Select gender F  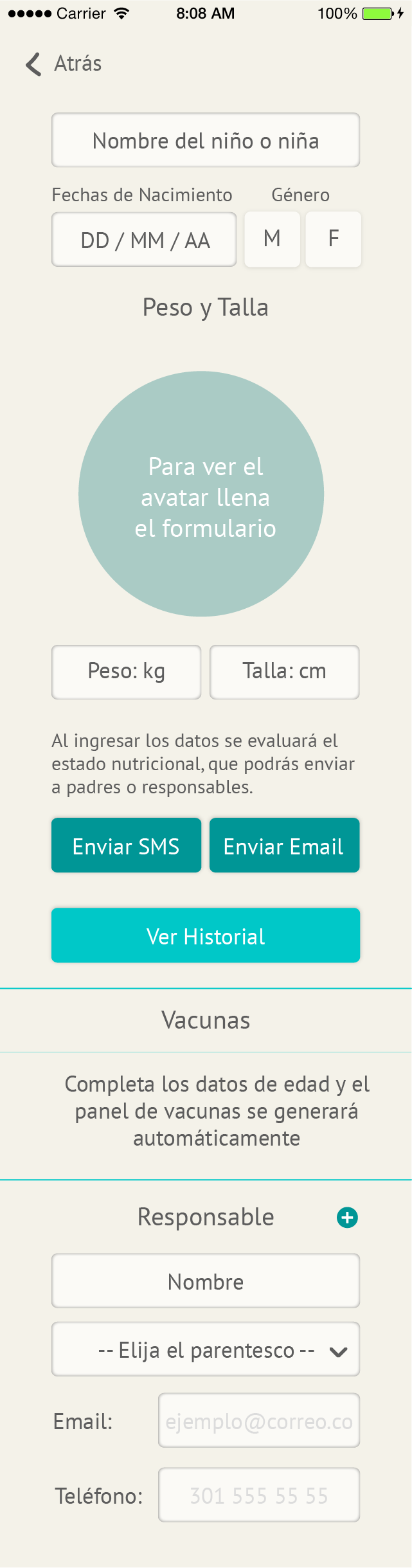point(334,239)
